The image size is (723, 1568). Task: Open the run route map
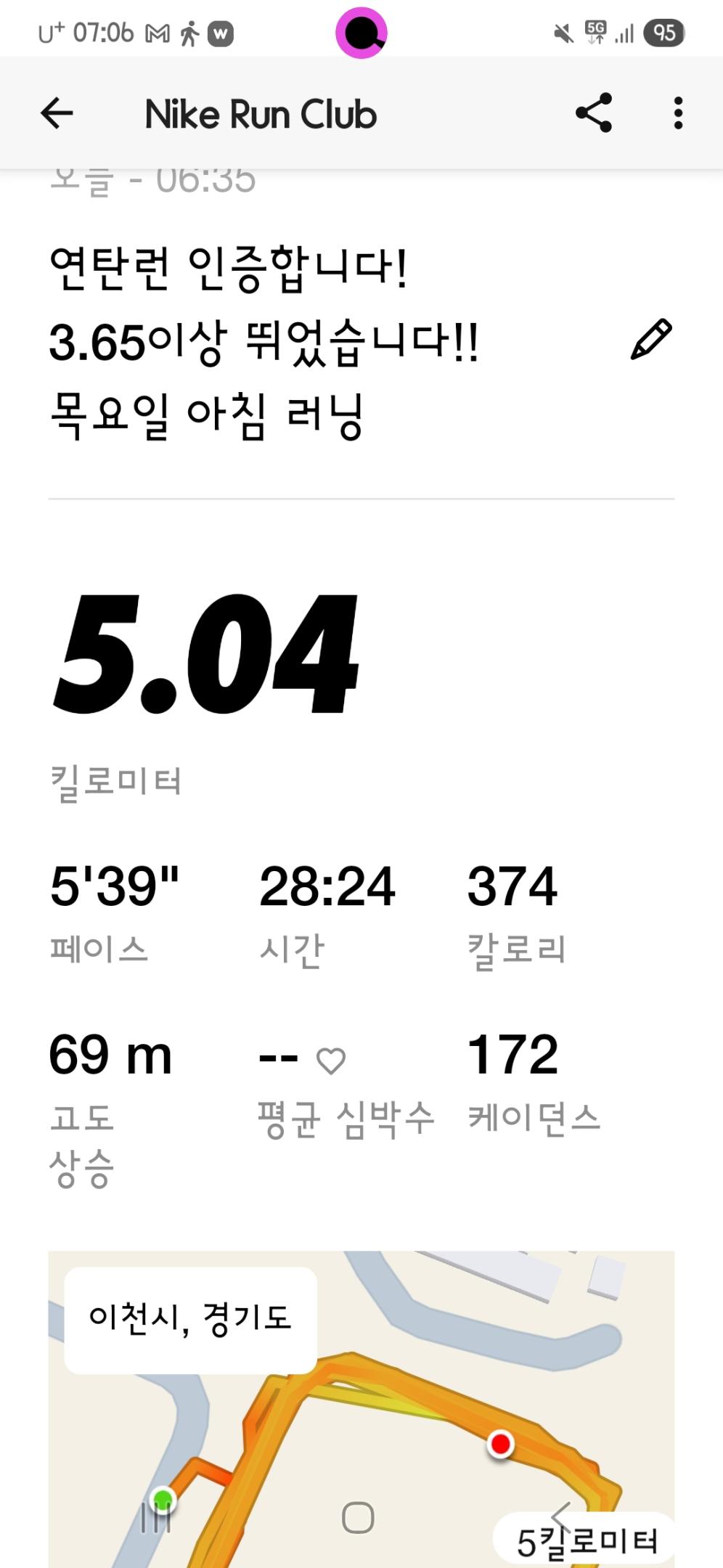coord(407,1423)
